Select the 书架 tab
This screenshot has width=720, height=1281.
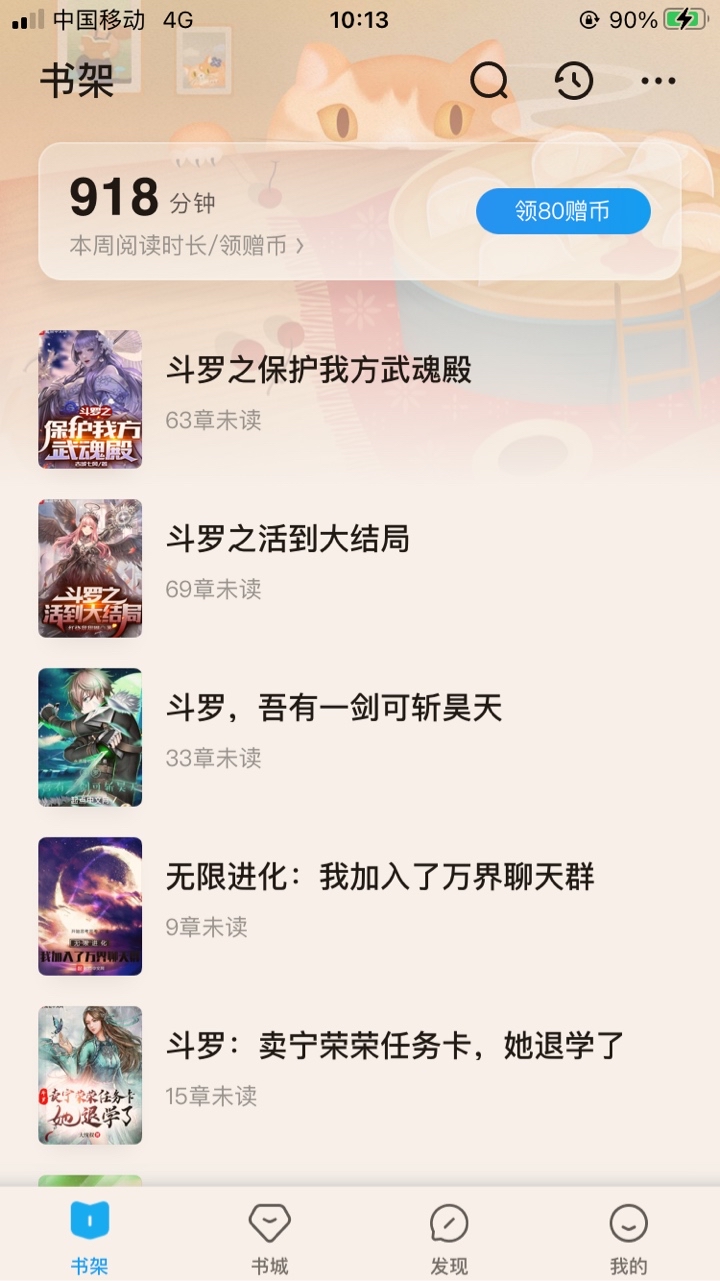pyautogui.click(x=90, y=1238)
